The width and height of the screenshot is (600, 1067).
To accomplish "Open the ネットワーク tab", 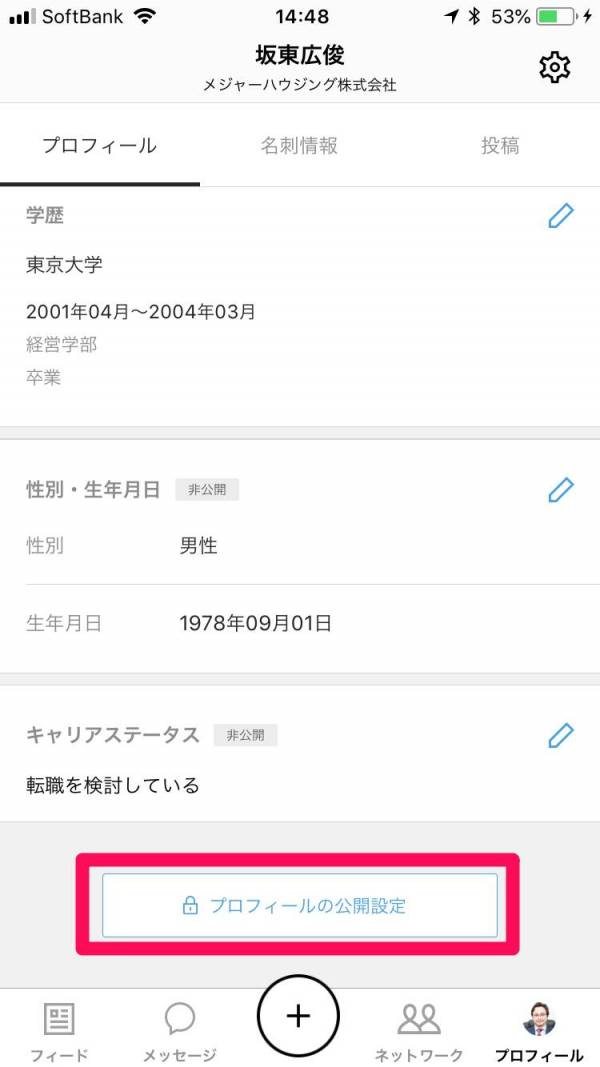I will pos(419,1030).
